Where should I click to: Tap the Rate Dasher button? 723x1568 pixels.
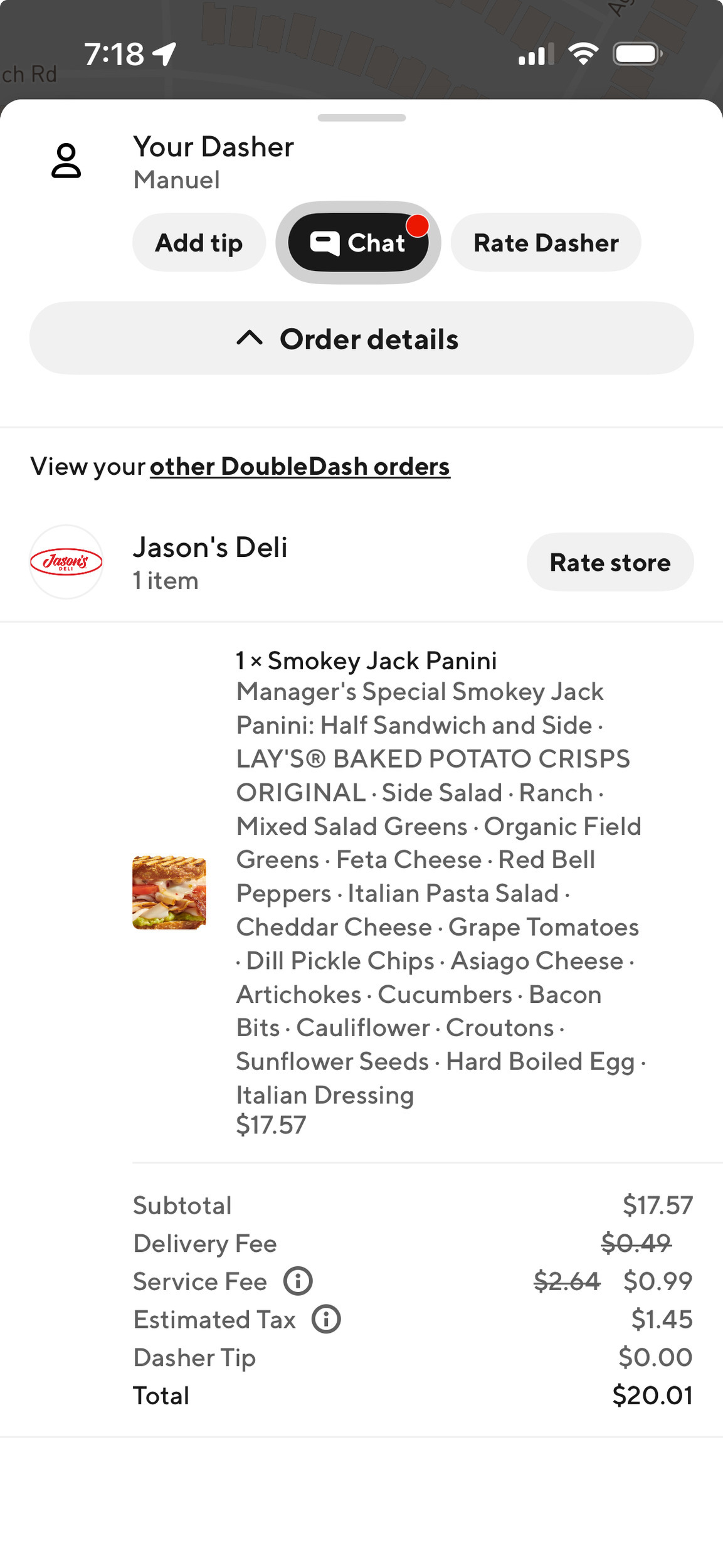[x=546, y=243]
